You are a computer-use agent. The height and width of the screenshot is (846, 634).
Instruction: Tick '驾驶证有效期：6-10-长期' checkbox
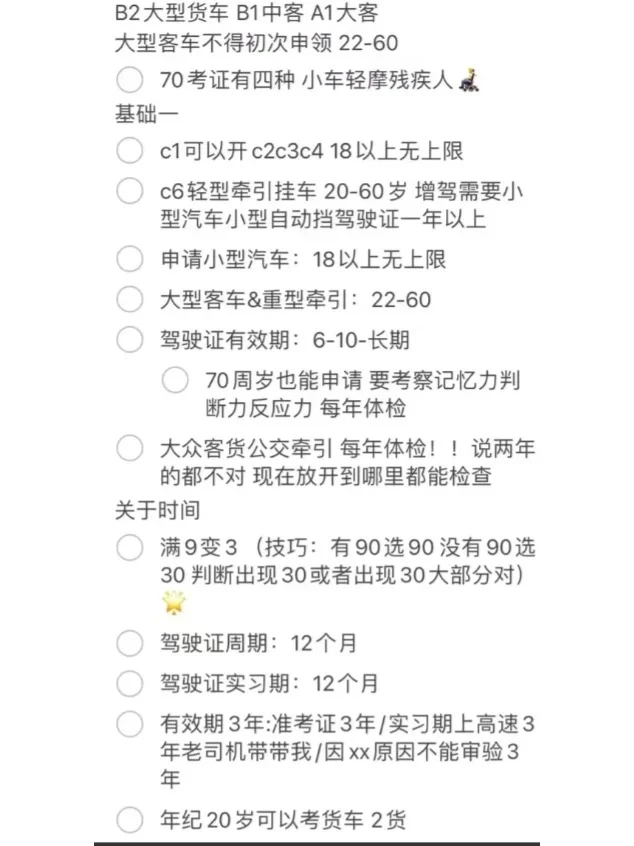point(130,339)
